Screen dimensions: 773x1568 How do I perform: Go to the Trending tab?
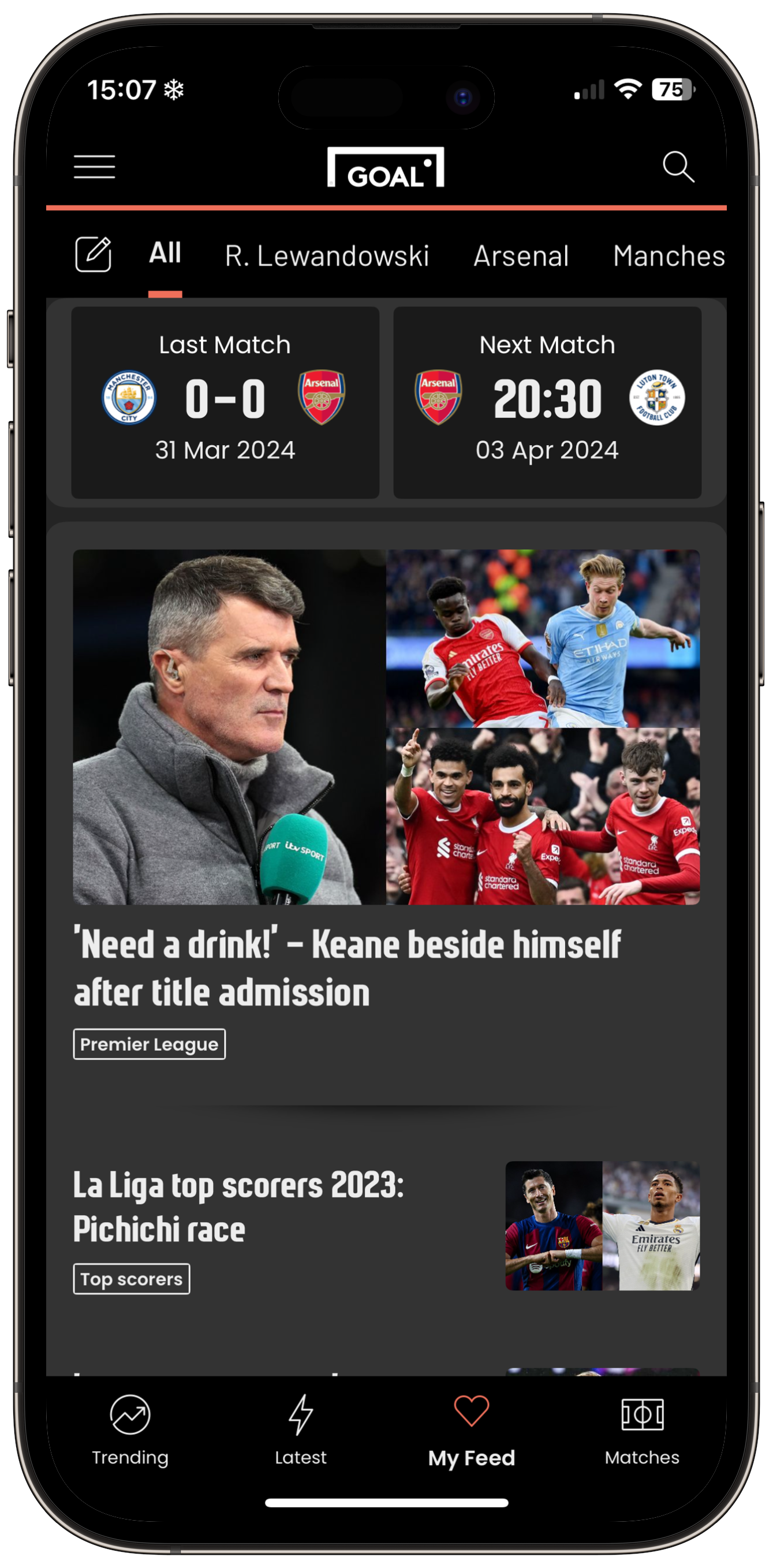tap(130, 1431)
